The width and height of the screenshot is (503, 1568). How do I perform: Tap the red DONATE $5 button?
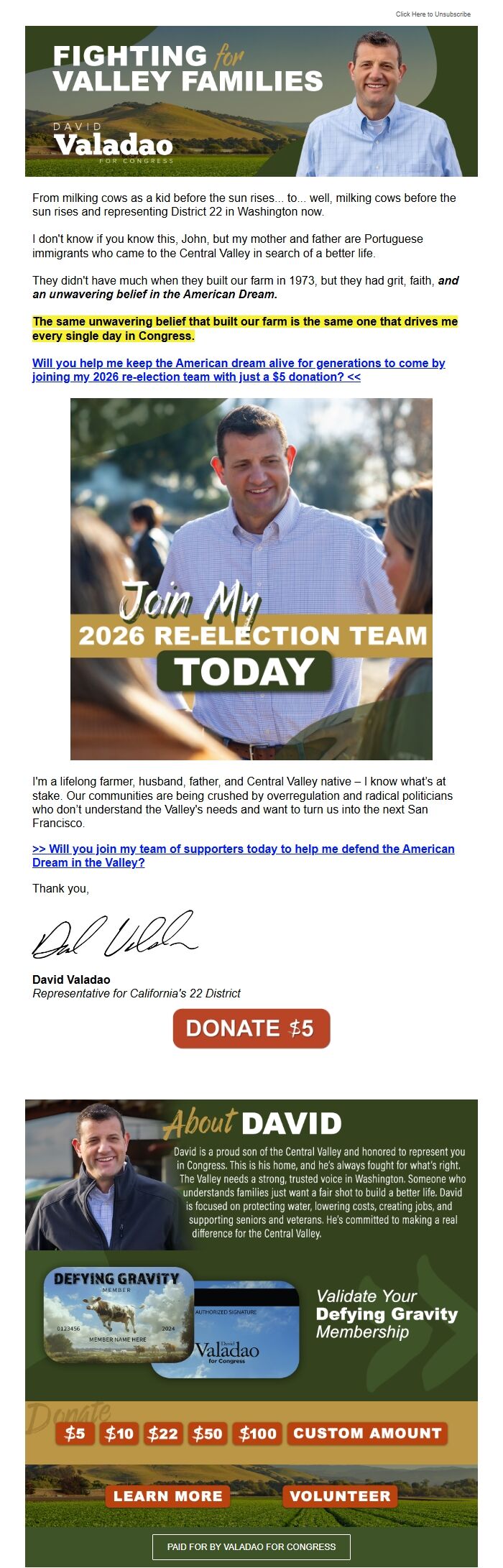pyautogui.click(x=251, y=1028)
